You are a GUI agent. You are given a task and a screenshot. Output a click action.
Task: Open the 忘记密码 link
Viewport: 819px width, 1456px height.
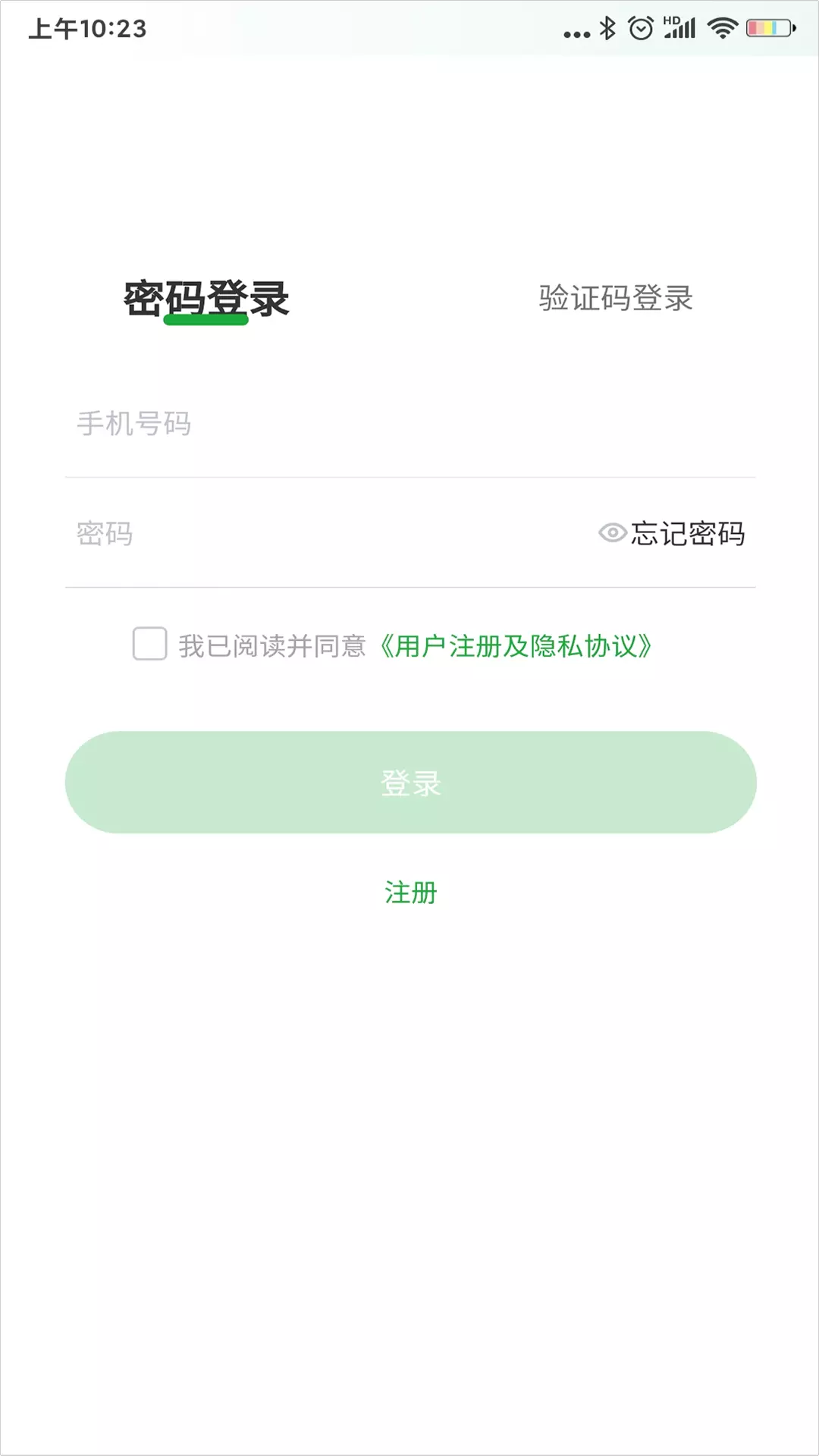(688, 534)
